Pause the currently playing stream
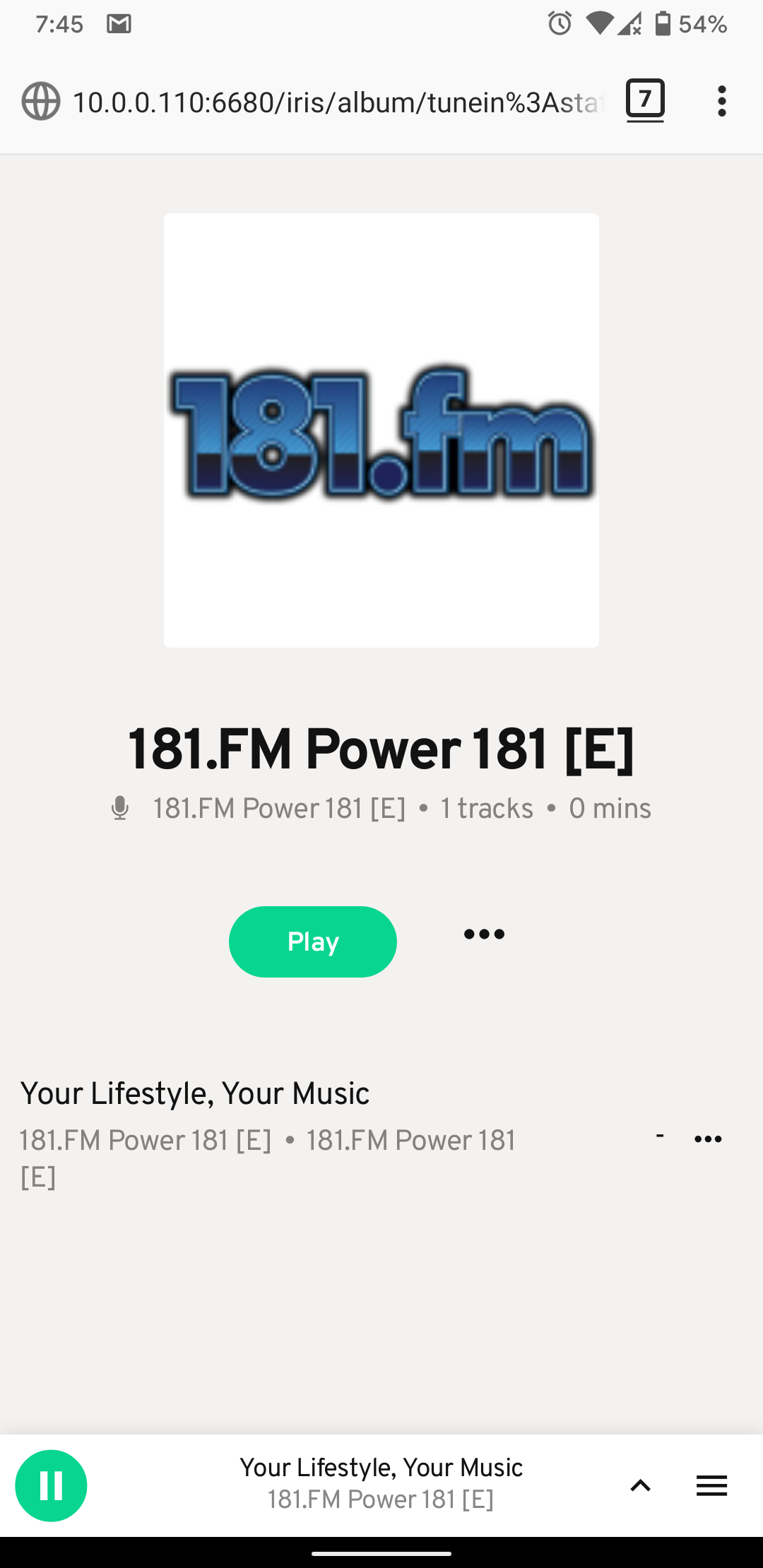 pos(51,1485)
